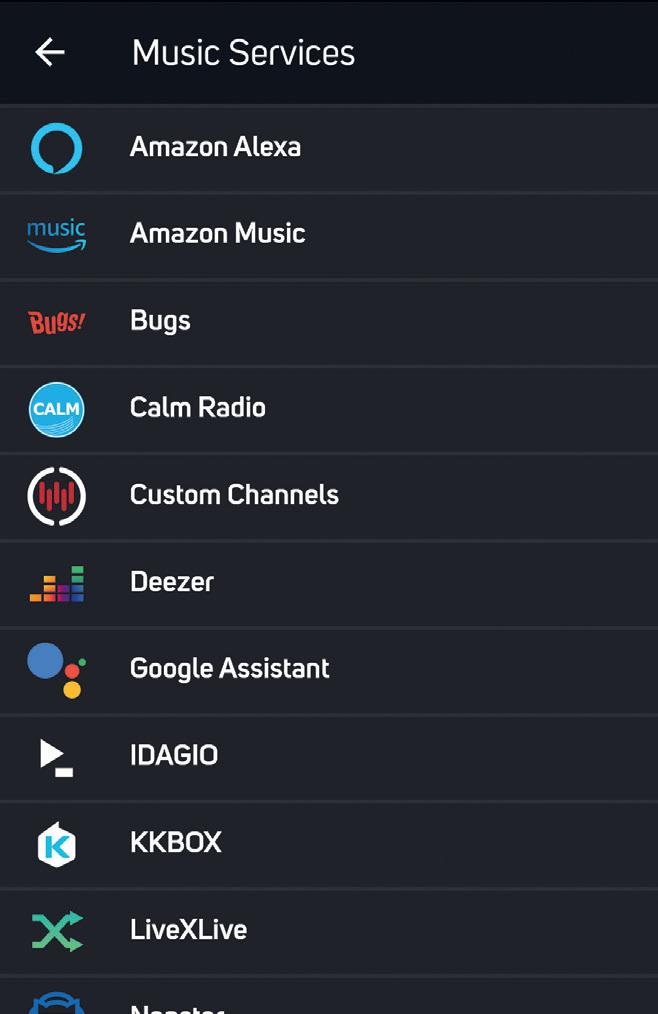Screen dimensions: 658x1014
Task: Open the KKBOX service
Action: click(x=176, y=843)
